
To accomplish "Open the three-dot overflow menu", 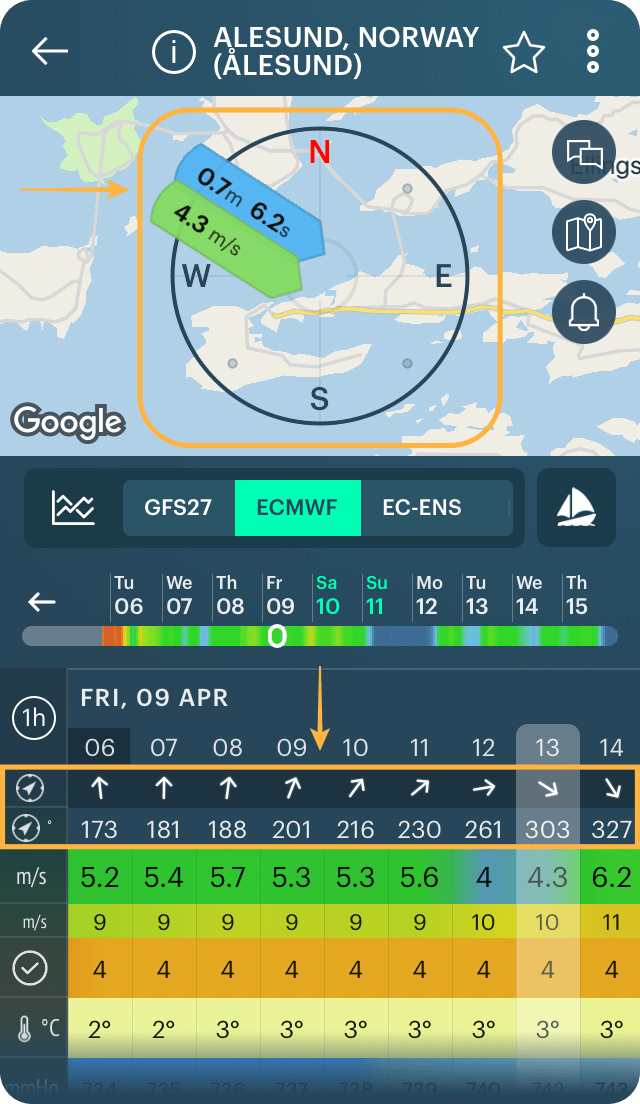I will (x=593, y=52).
